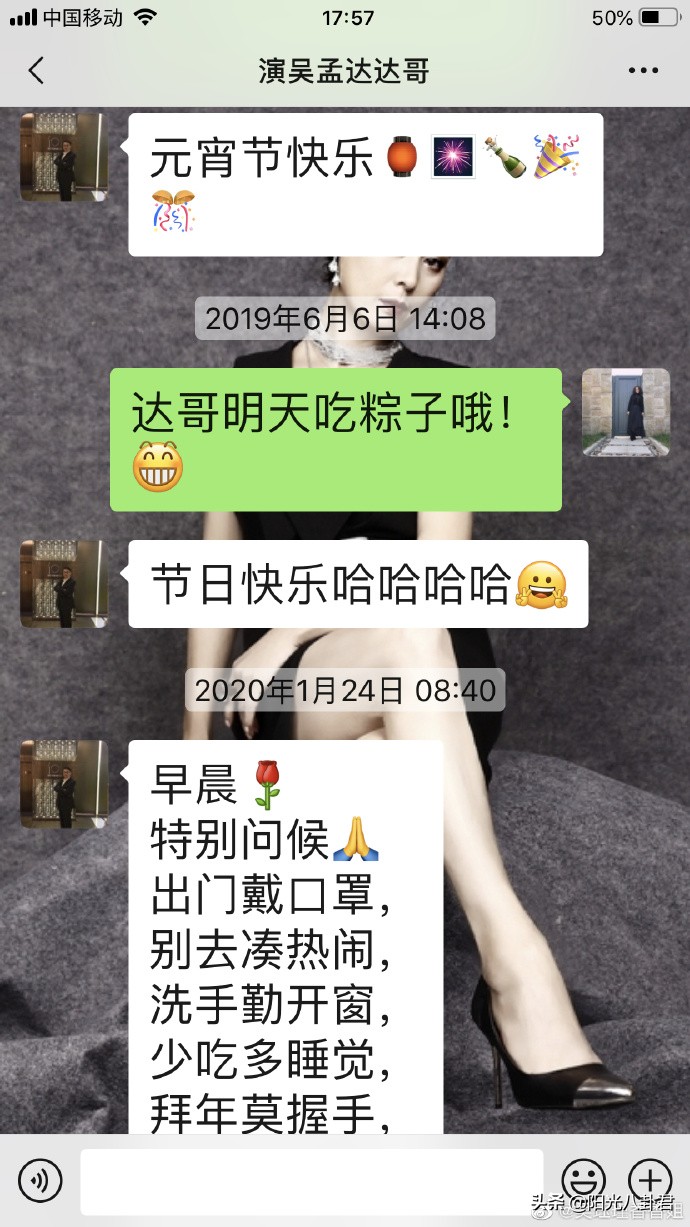The image size is (690, 1227).
Task: Switch to voice message input
Action: point(39,1181)
